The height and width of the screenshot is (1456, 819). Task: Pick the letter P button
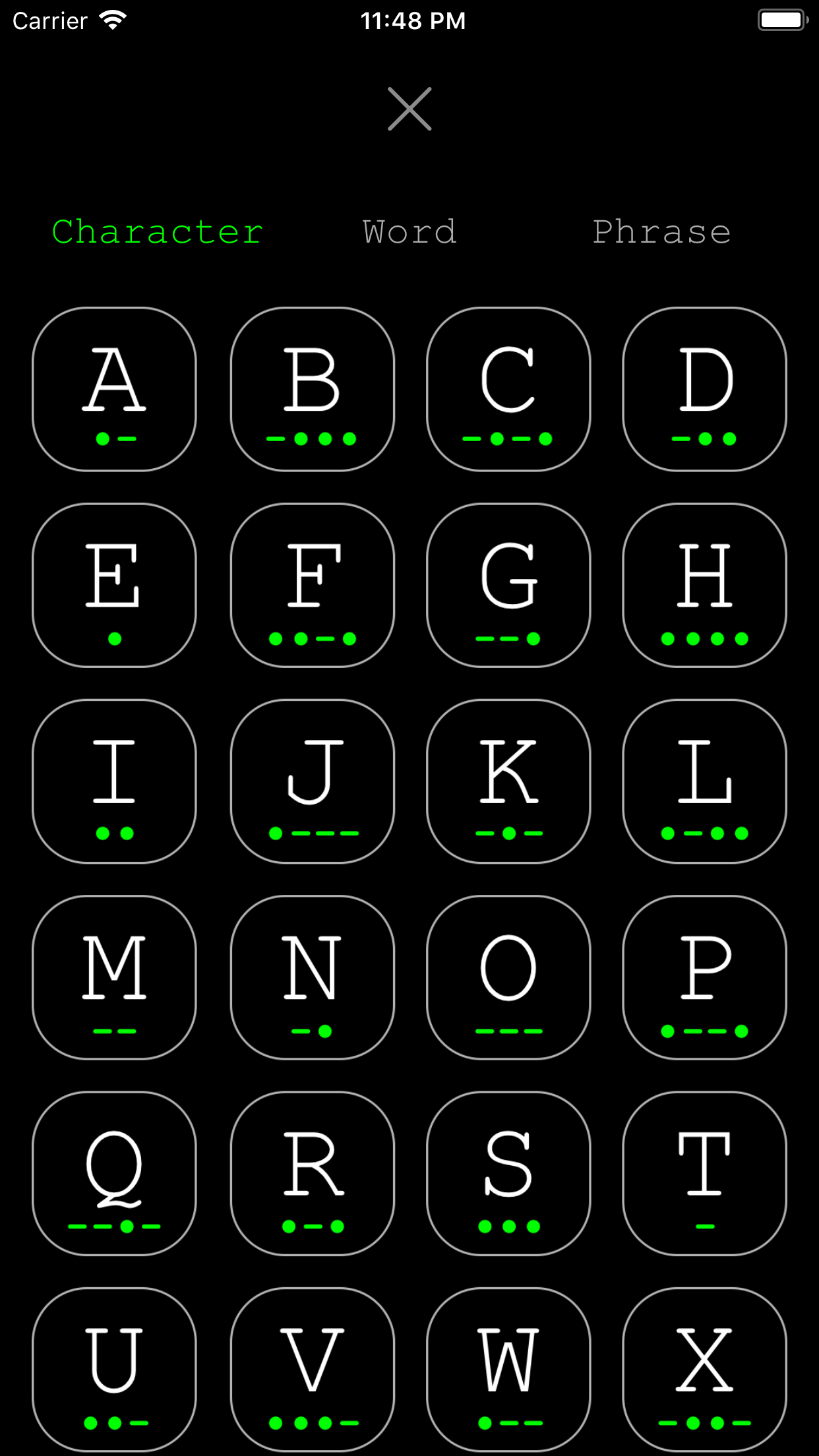point(704,977)
